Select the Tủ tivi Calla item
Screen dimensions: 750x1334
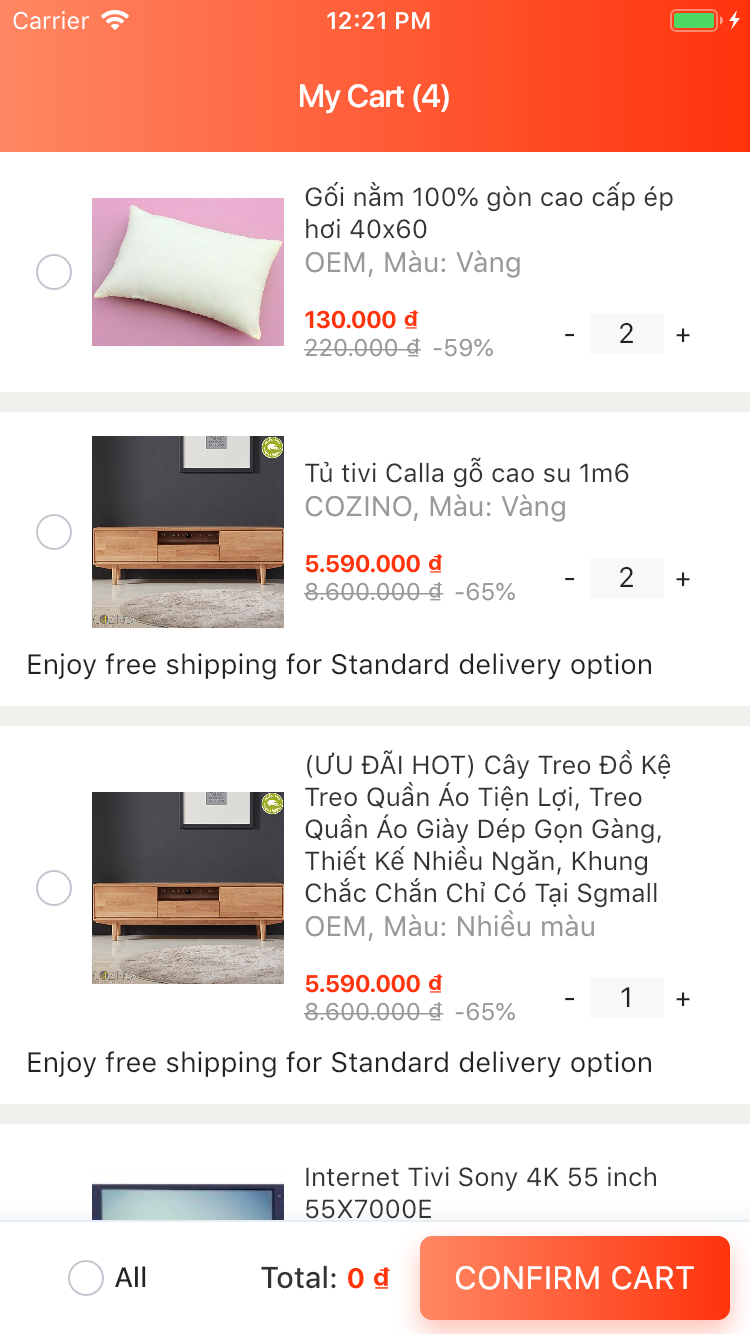click(x=54, y=532)
